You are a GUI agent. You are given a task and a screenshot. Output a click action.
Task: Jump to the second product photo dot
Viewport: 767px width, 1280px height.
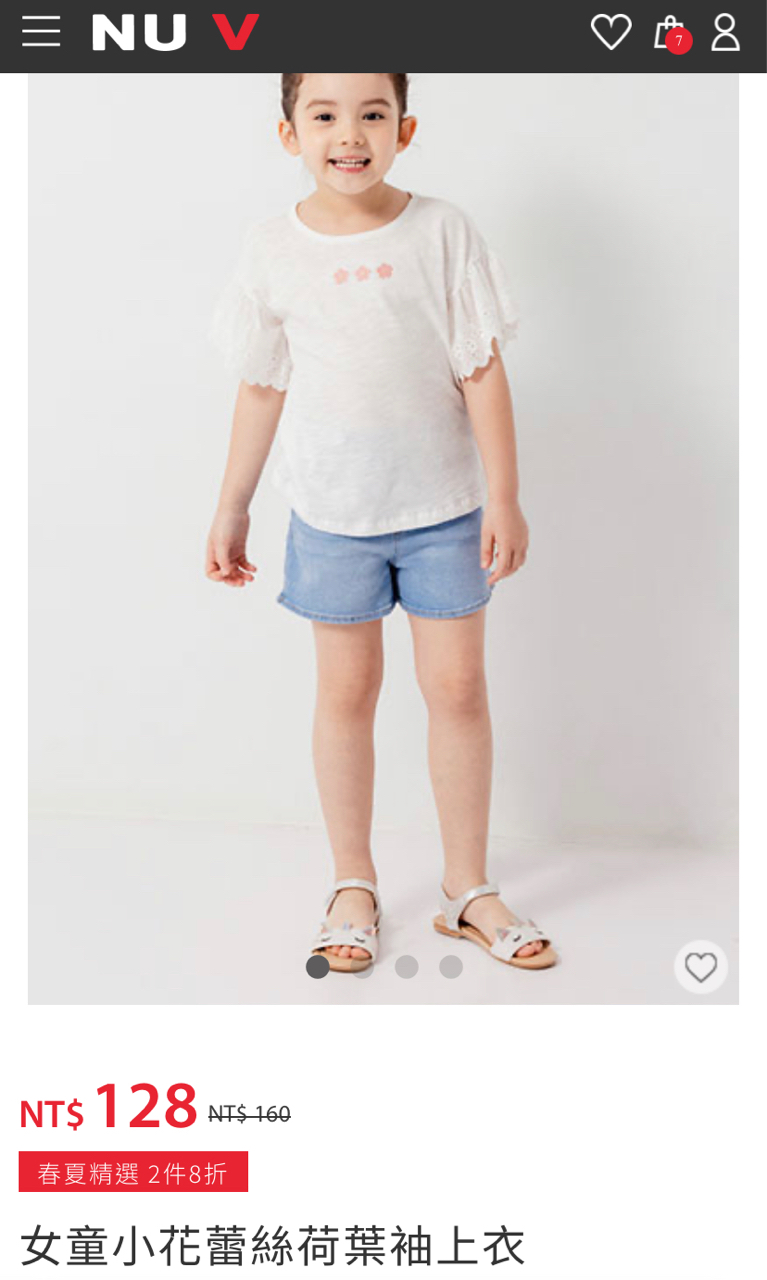362,967
